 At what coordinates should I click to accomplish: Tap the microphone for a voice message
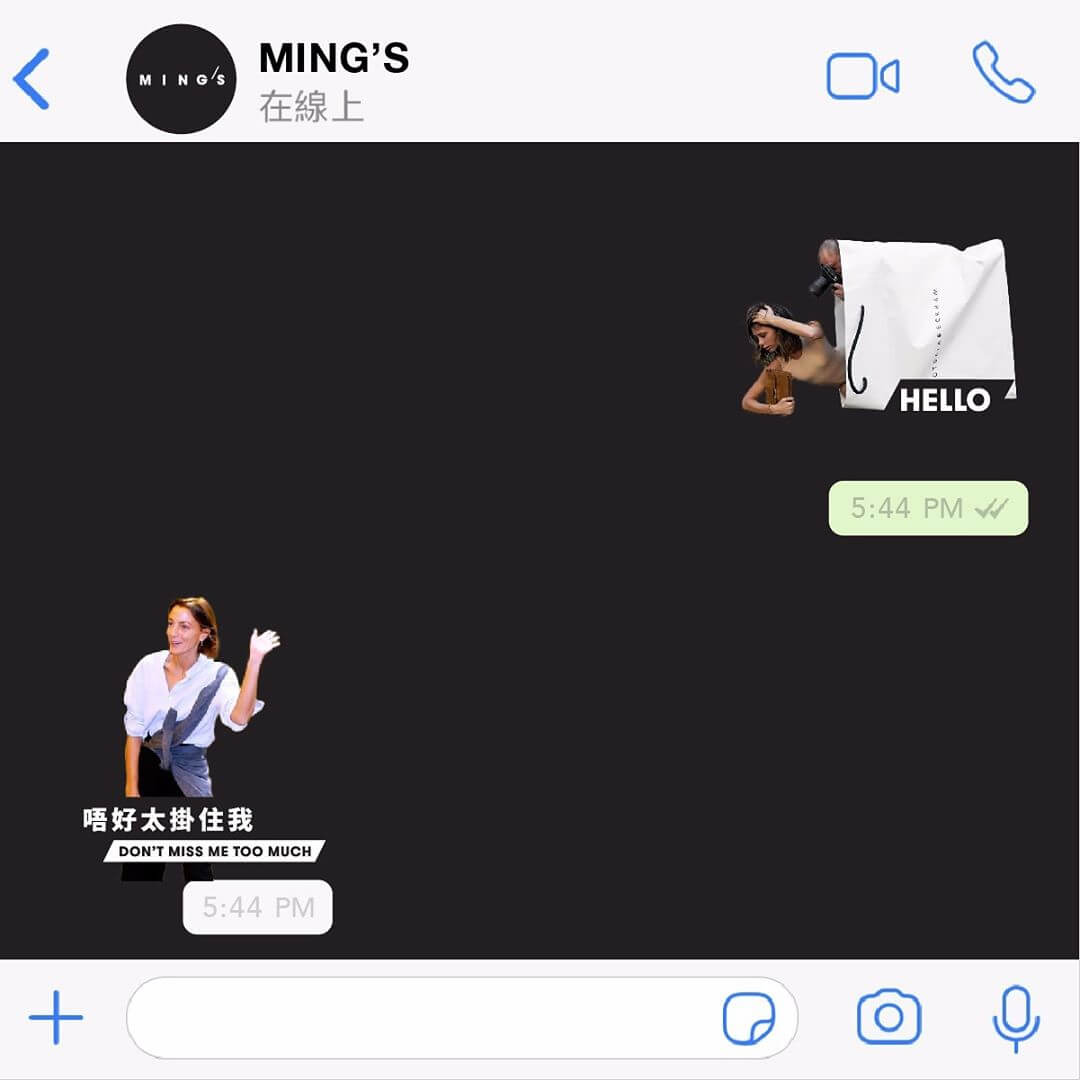[x=1016, y=1018]
